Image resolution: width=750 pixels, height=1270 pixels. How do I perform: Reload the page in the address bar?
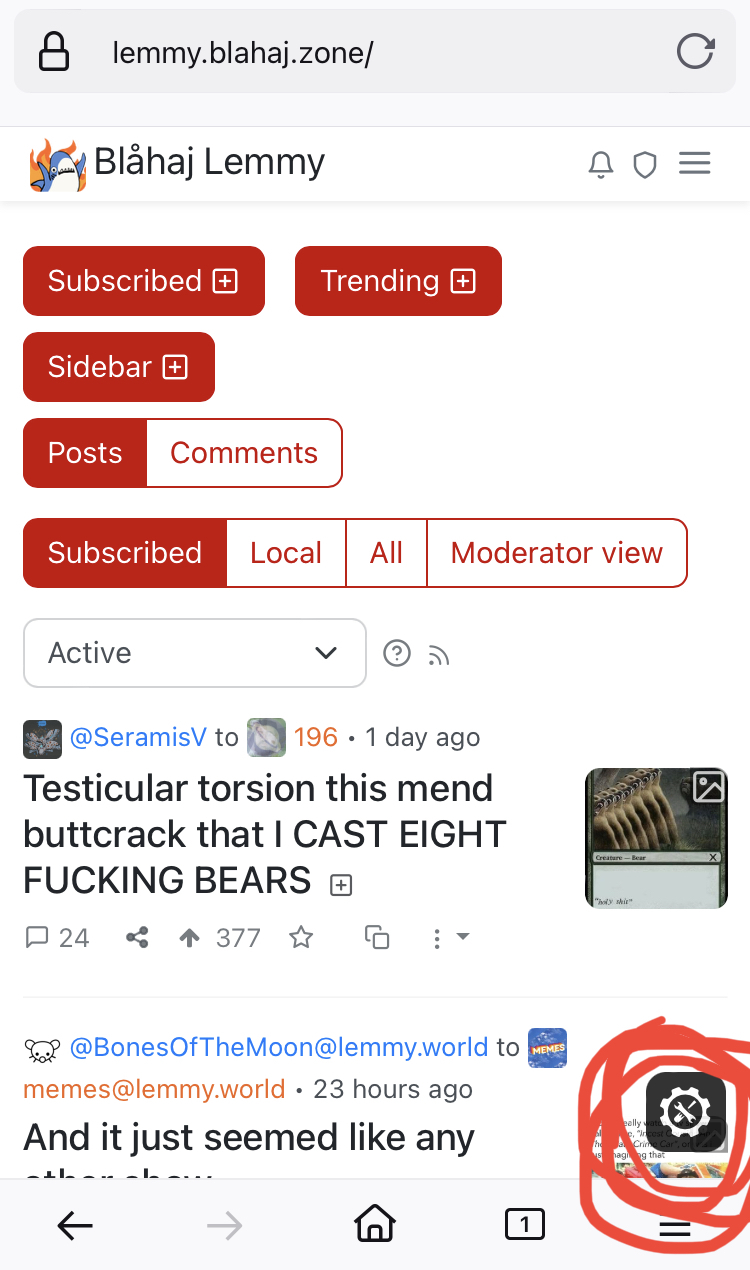point(695,50)
